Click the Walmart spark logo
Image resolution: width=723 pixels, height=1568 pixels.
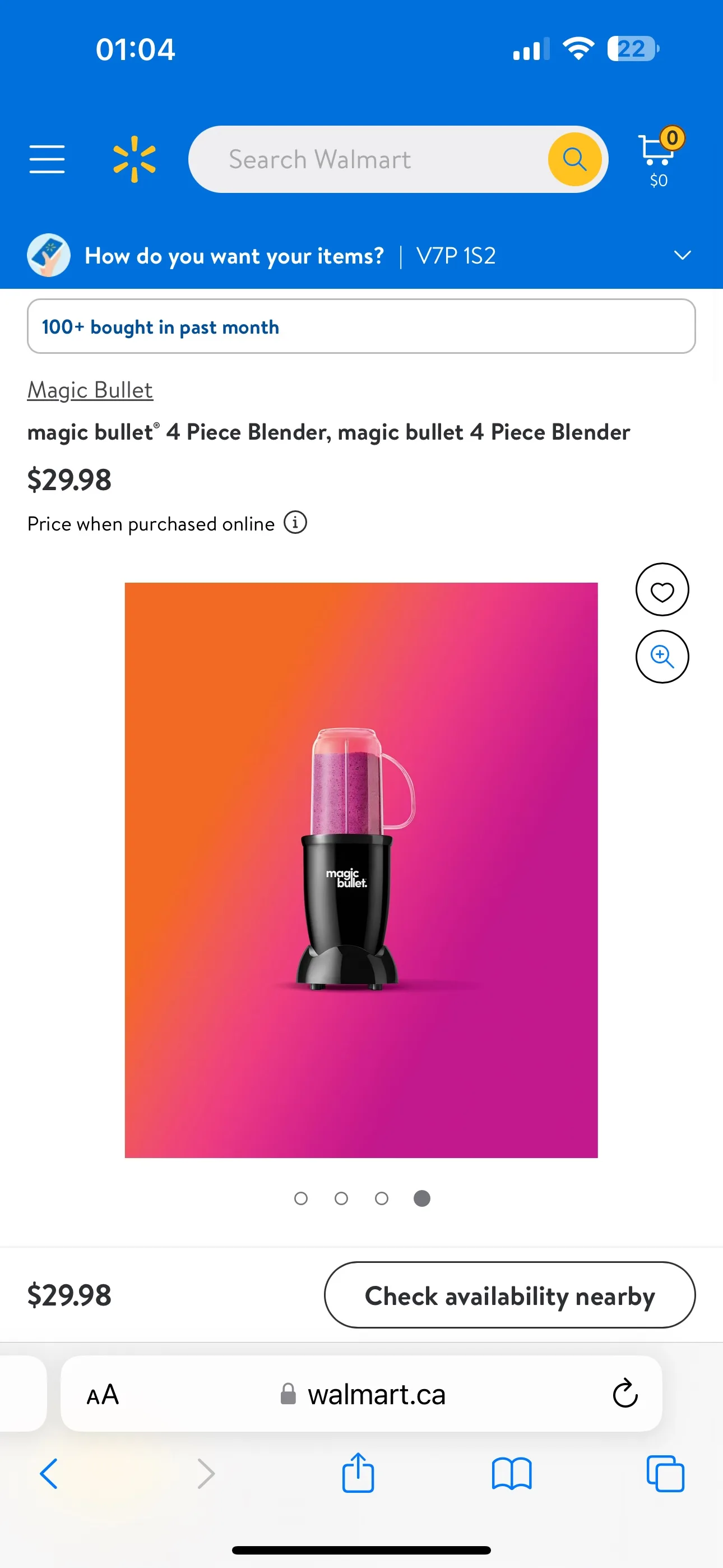coord(134,159)
